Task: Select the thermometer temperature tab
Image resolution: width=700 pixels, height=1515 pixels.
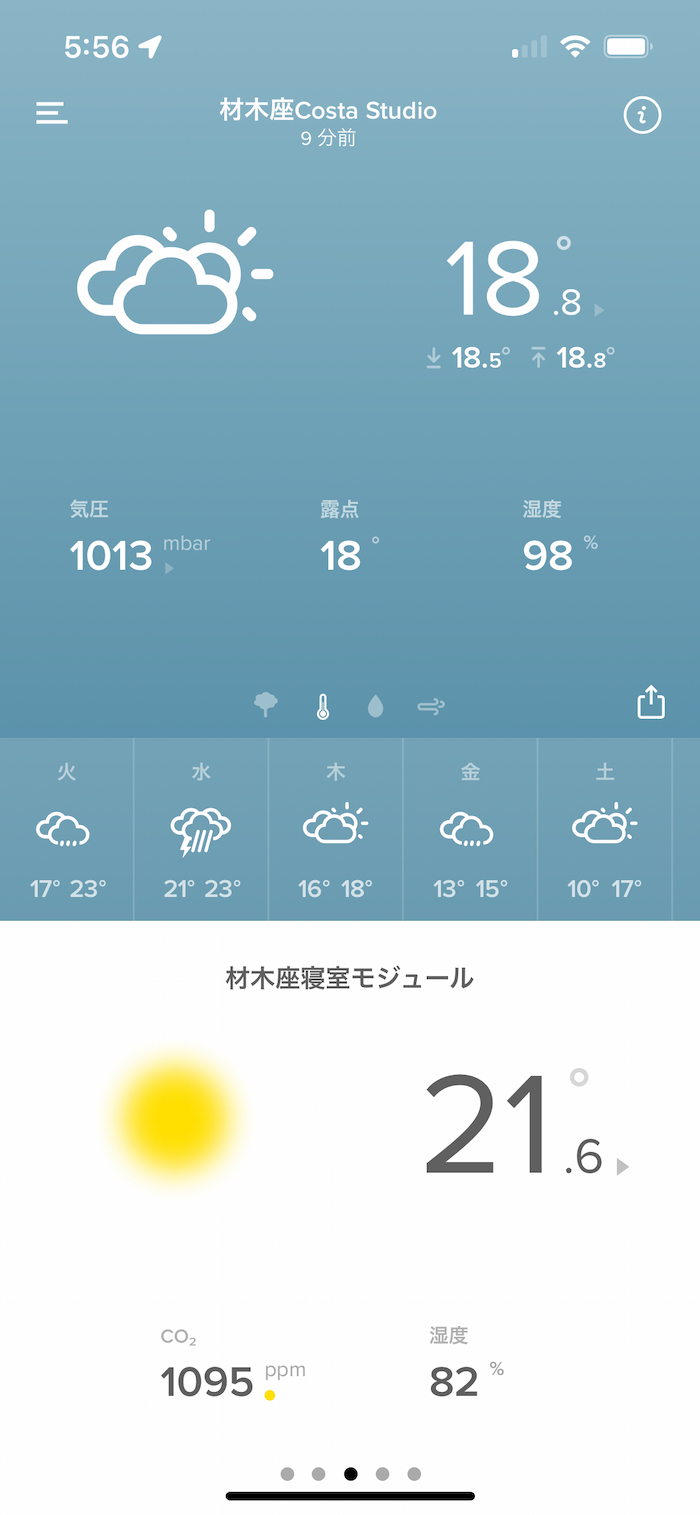Action: tap(322, 706)
